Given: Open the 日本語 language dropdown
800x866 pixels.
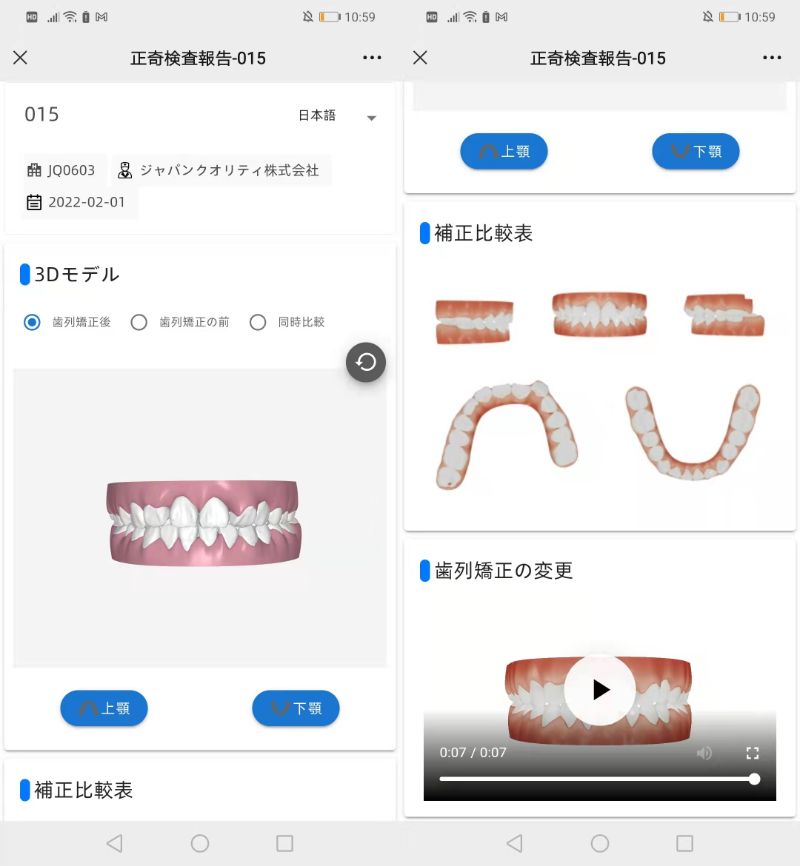Looking at the screenshot, I should click(337, 116).
